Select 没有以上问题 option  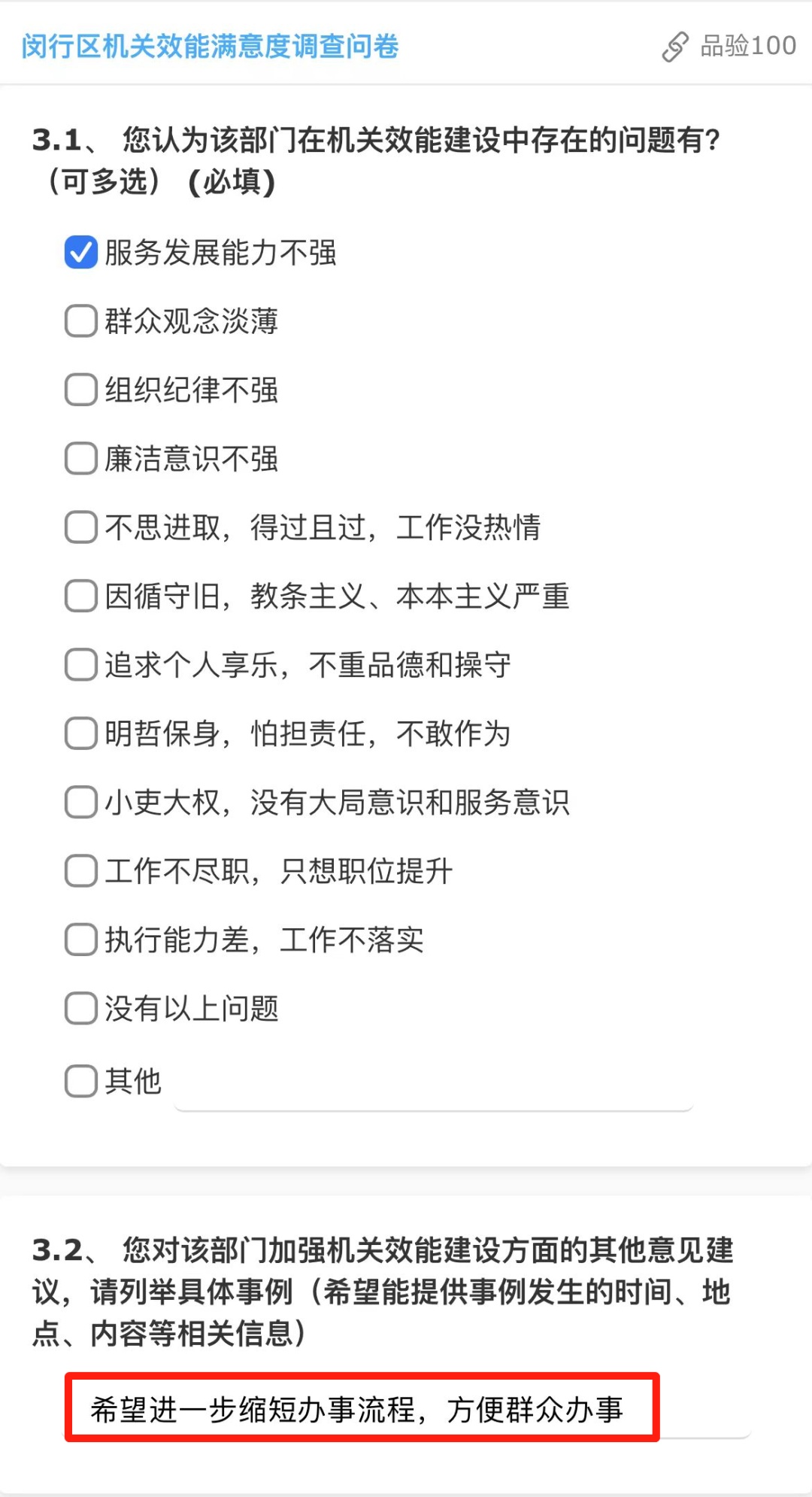pyautogui.click(x=81, y=1009)
